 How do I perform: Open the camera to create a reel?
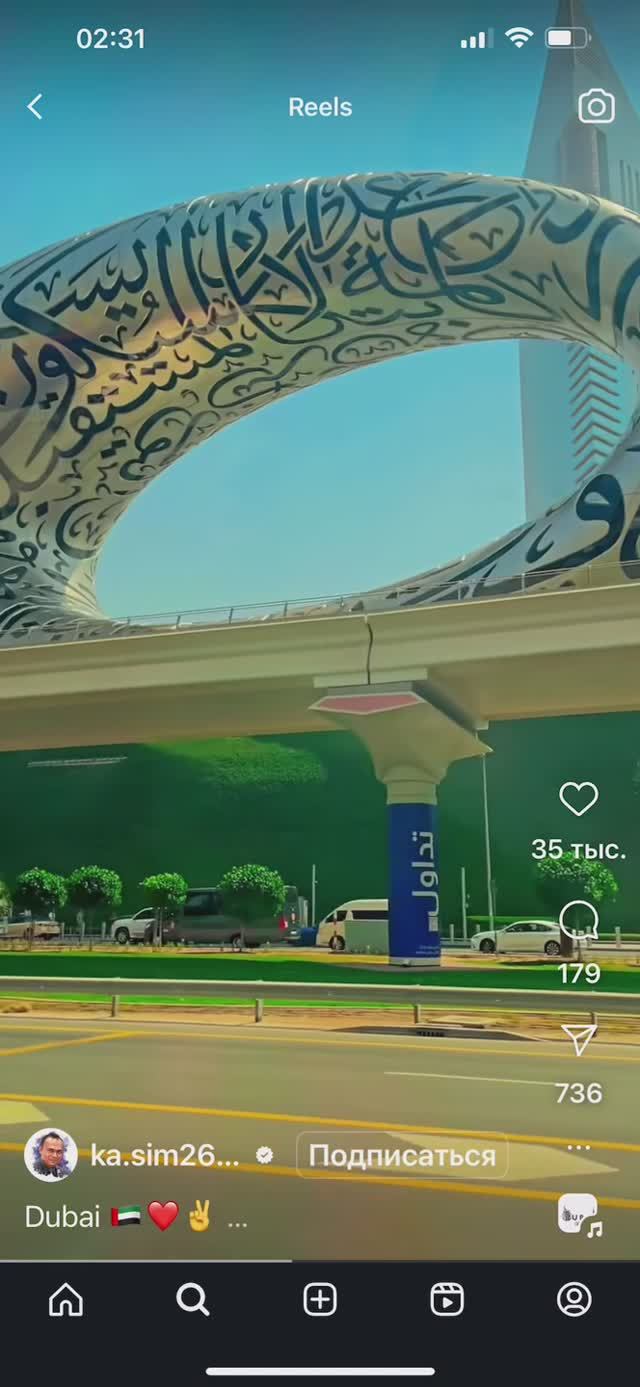pyautogui.click(x=596, y=107)
